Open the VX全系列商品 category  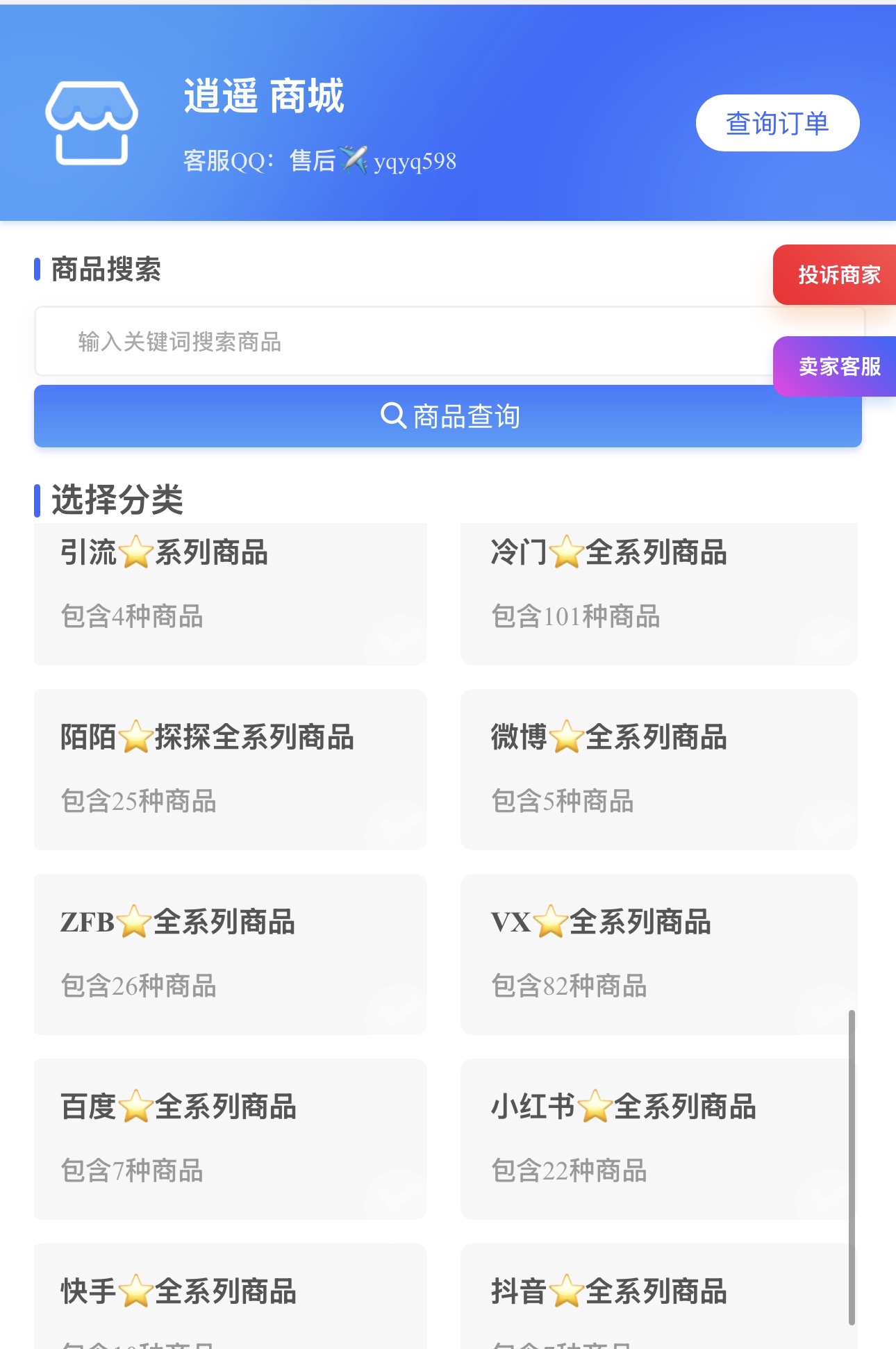click(658, 954)
